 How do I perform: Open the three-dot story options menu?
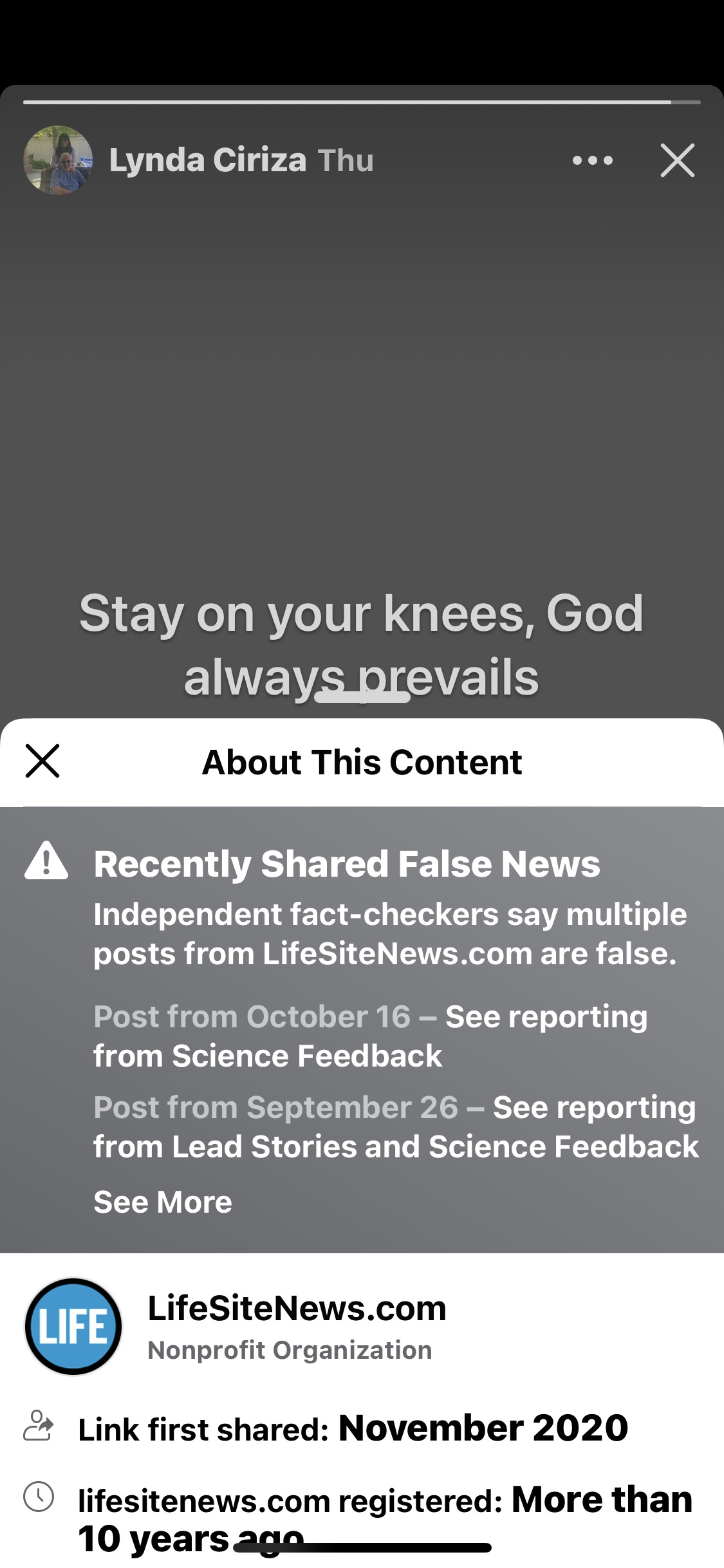[x=592, y=160]
